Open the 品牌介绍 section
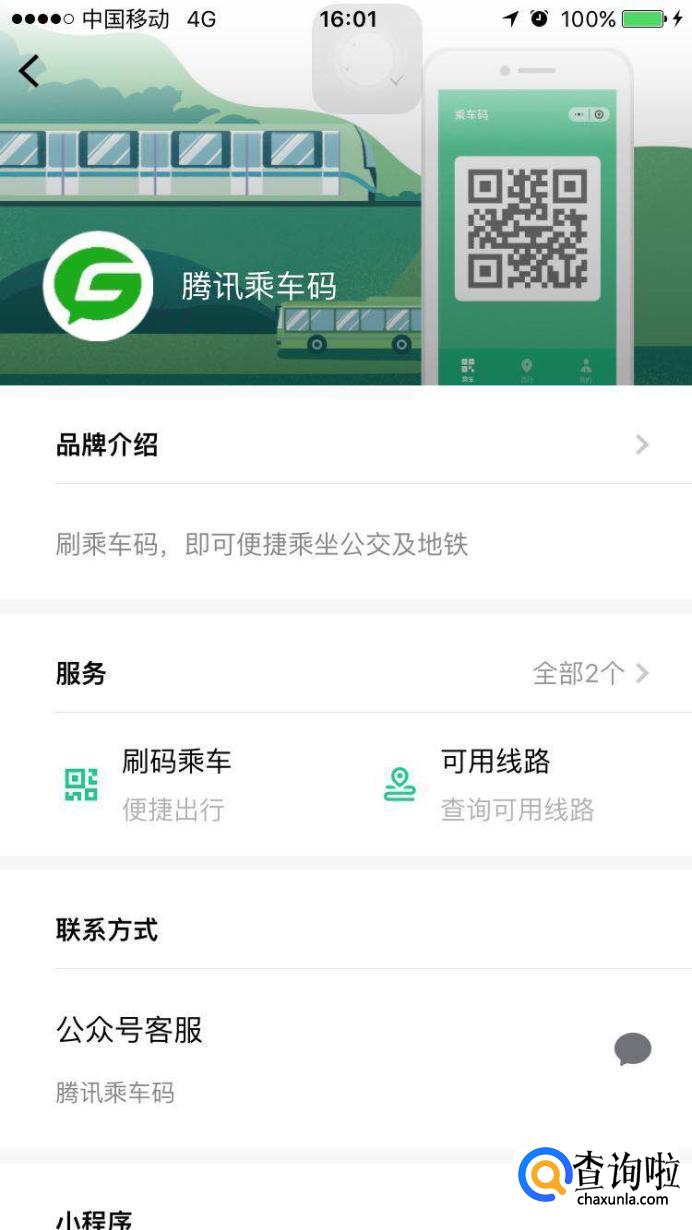 point(346,445)
